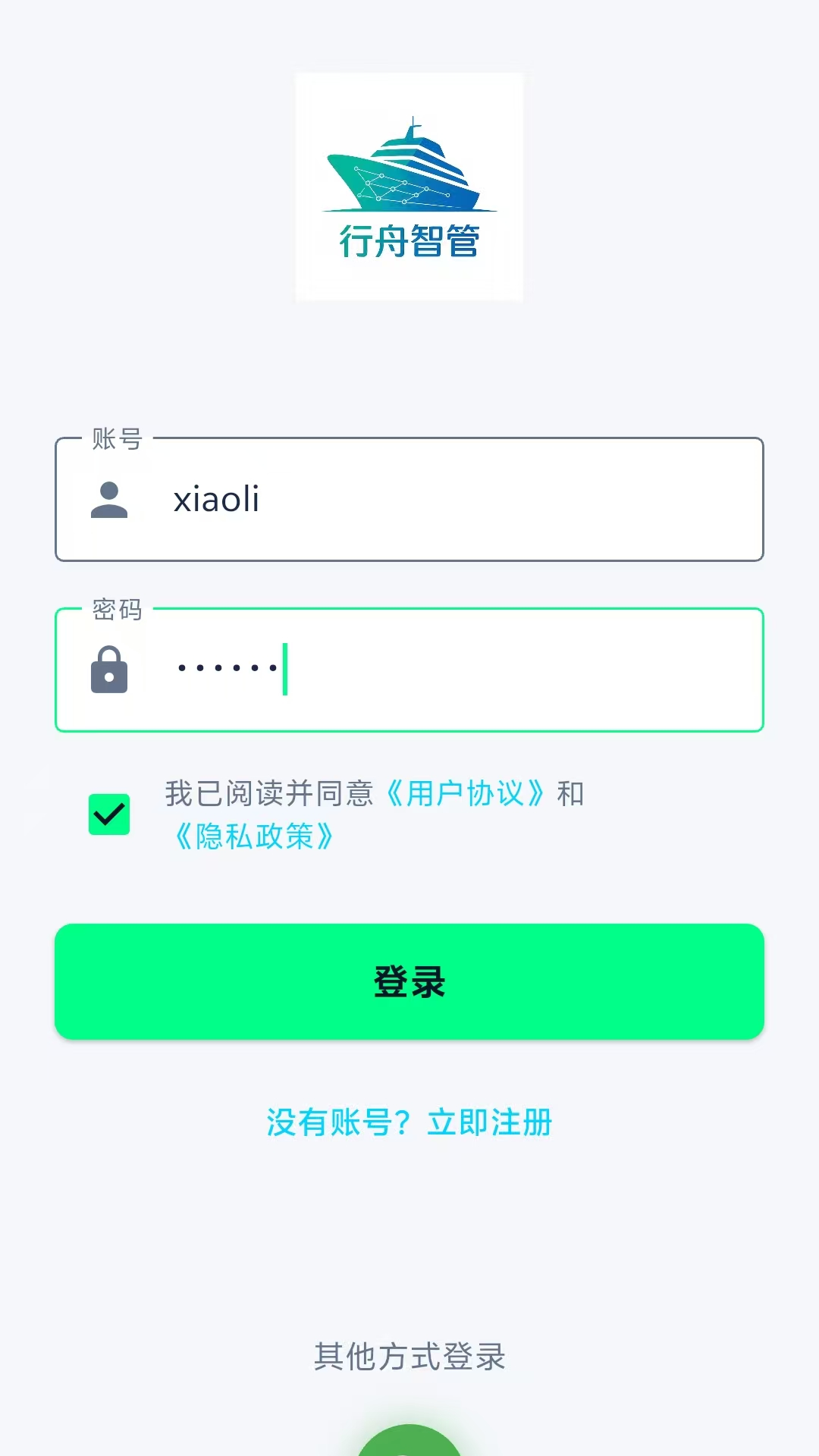This screenshot has height=1456, width=819.
Task: Open WeChat login via green icon at bottom
Action: coord(409,1445)
